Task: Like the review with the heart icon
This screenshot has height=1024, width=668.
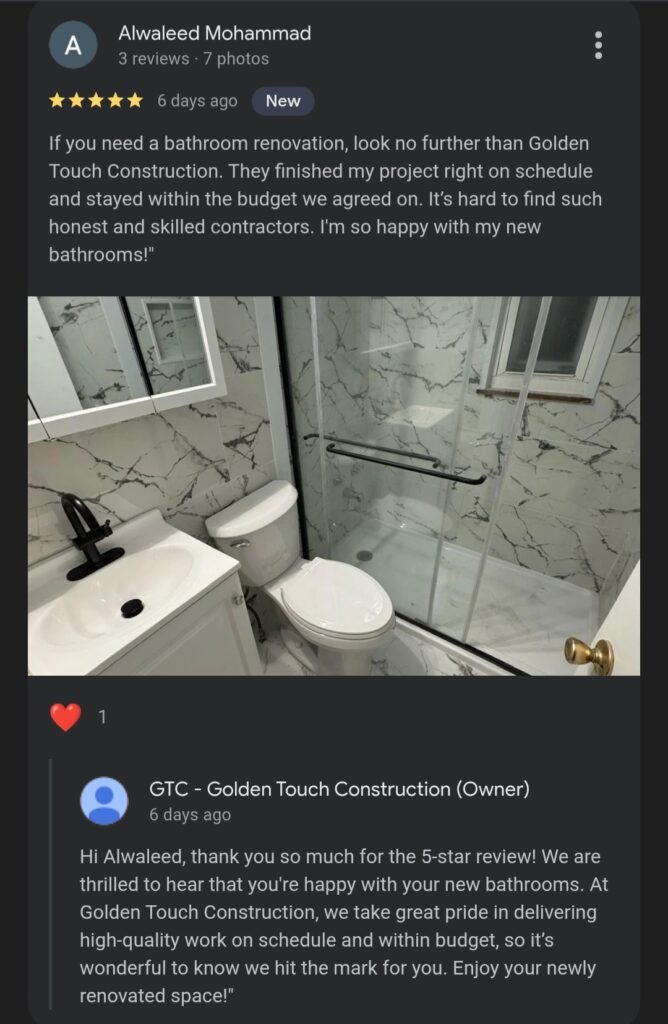Action: pyautogui.click(x=66, y=716)
